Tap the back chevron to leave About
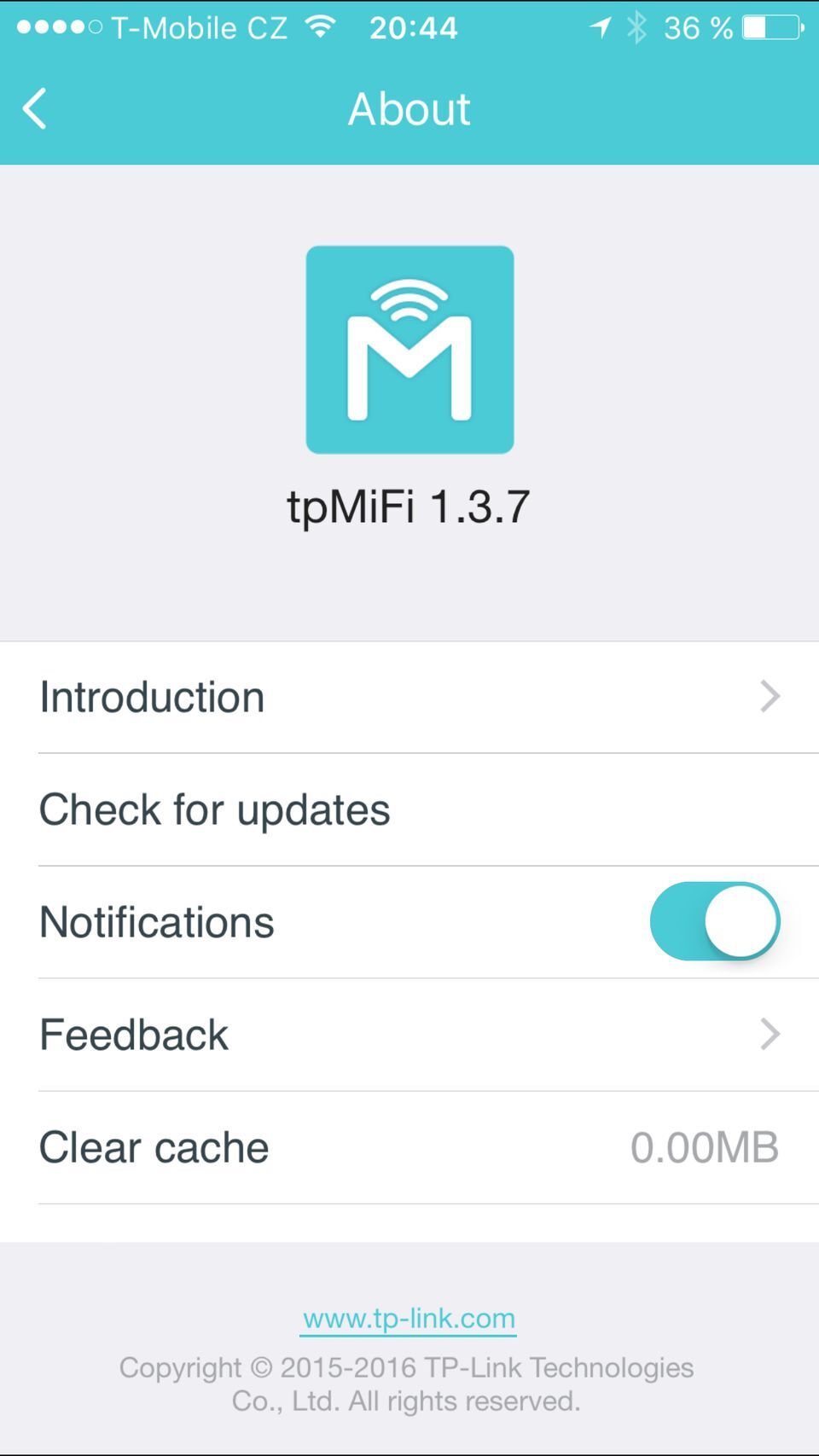 coord(34,108)
